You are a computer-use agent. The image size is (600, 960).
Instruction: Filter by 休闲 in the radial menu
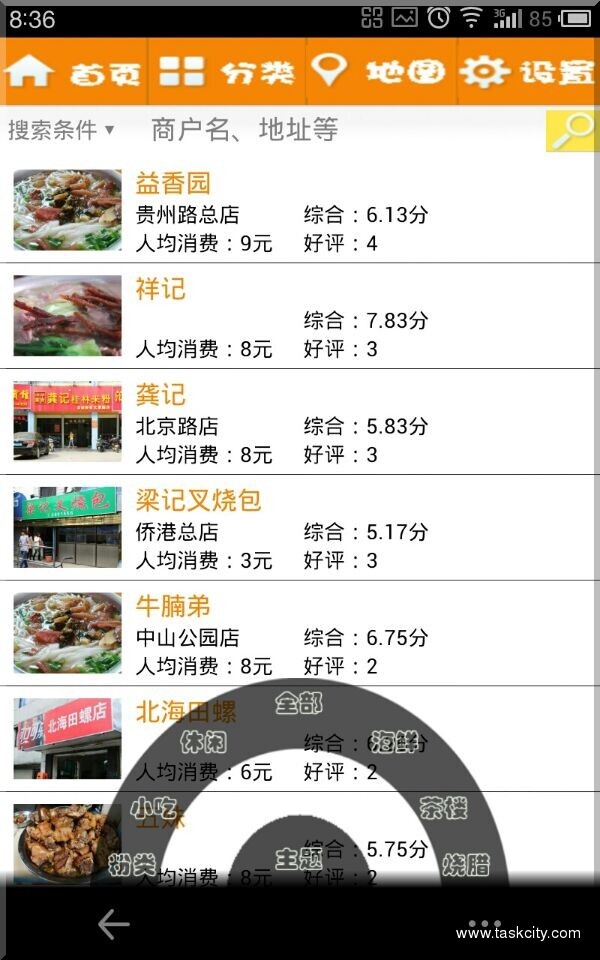tap(204, 742)
